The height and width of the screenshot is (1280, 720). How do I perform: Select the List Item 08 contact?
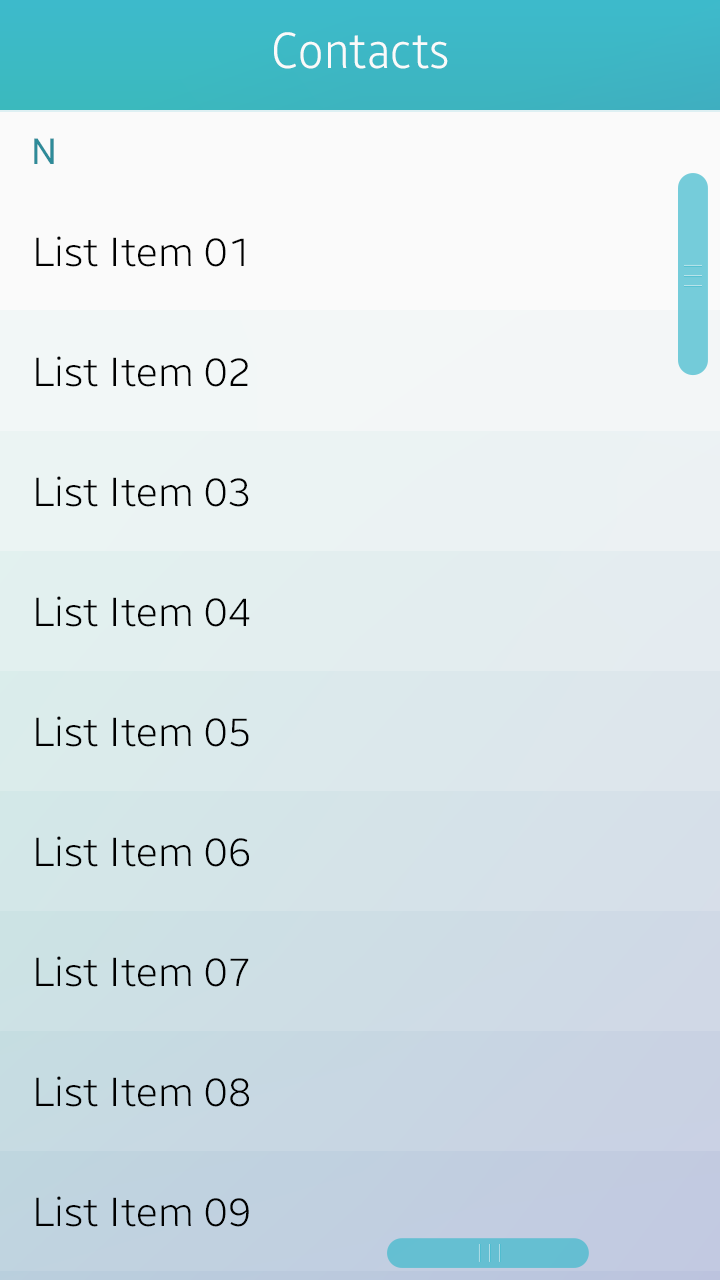pyautogui.click(x=141, y=1092)
